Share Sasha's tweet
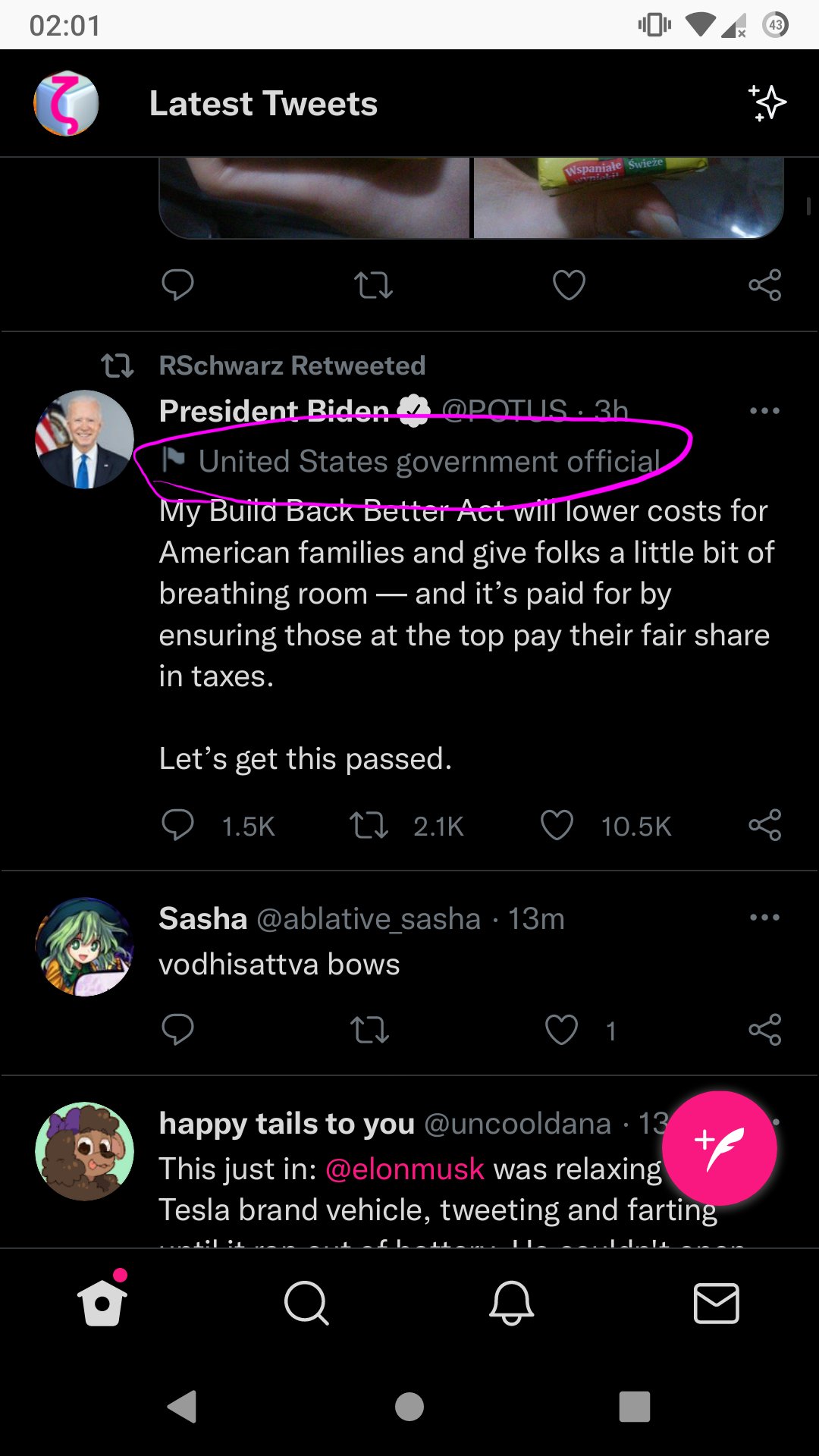819x1456 pixels. pos(764,1030)
